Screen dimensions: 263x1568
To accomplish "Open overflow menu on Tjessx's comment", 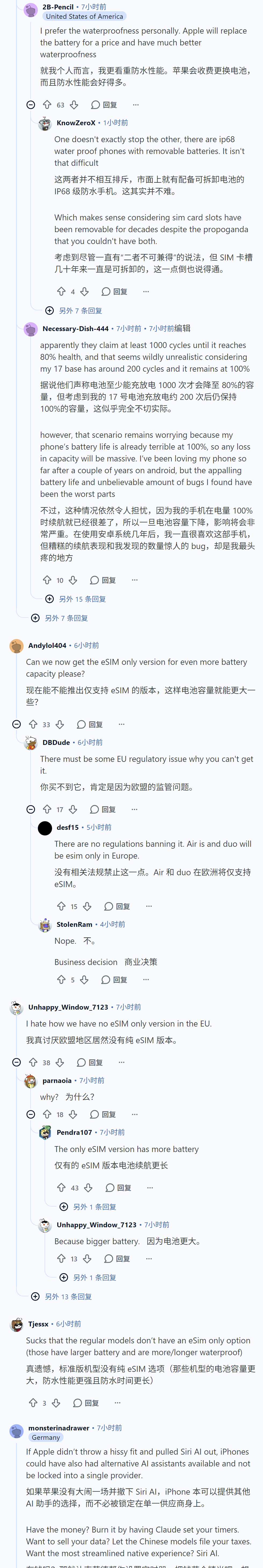I will coord(118,1403).
